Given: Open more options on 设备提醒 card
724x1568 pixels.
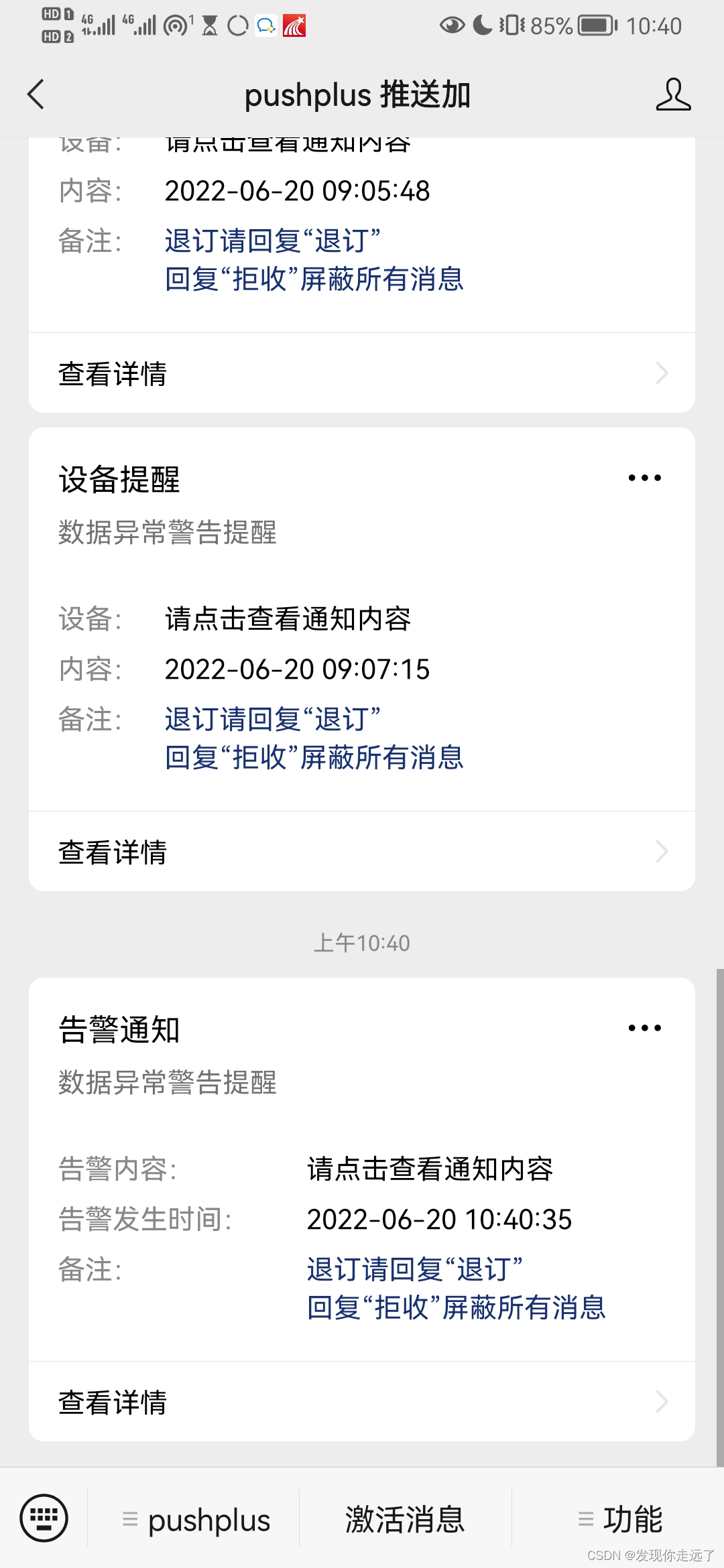Looking at the screenshot, I should coord(646,477).
